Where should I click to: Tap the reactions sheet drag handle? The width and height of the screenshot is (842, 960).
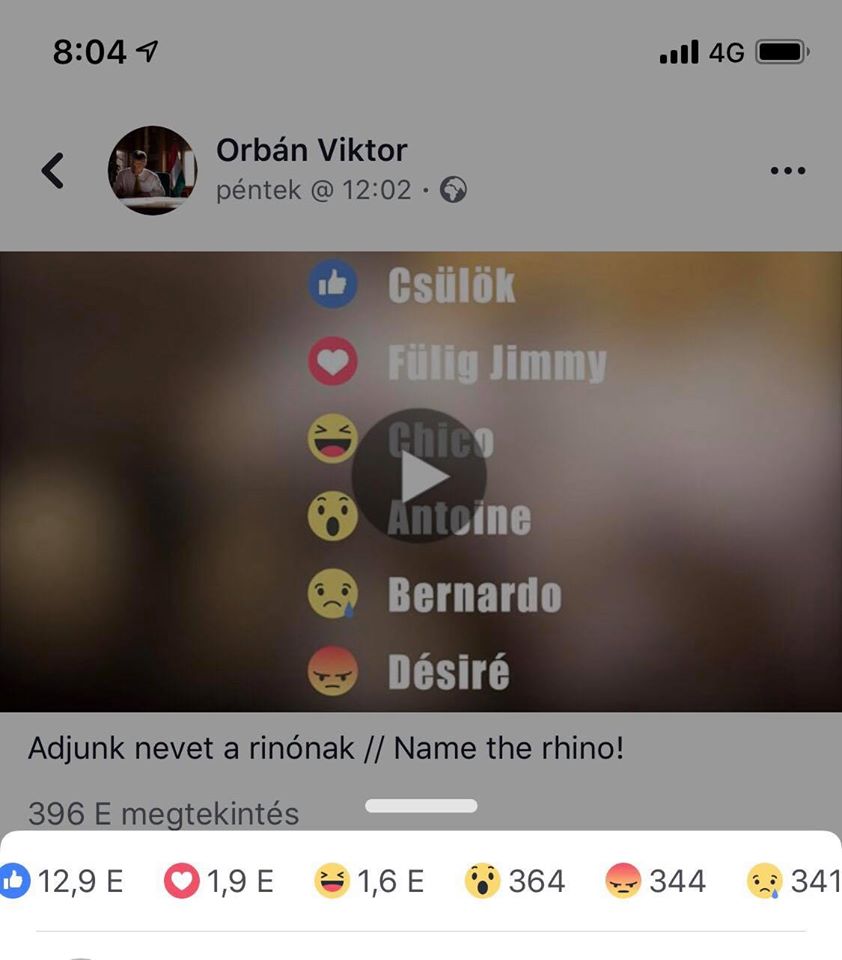421,806
